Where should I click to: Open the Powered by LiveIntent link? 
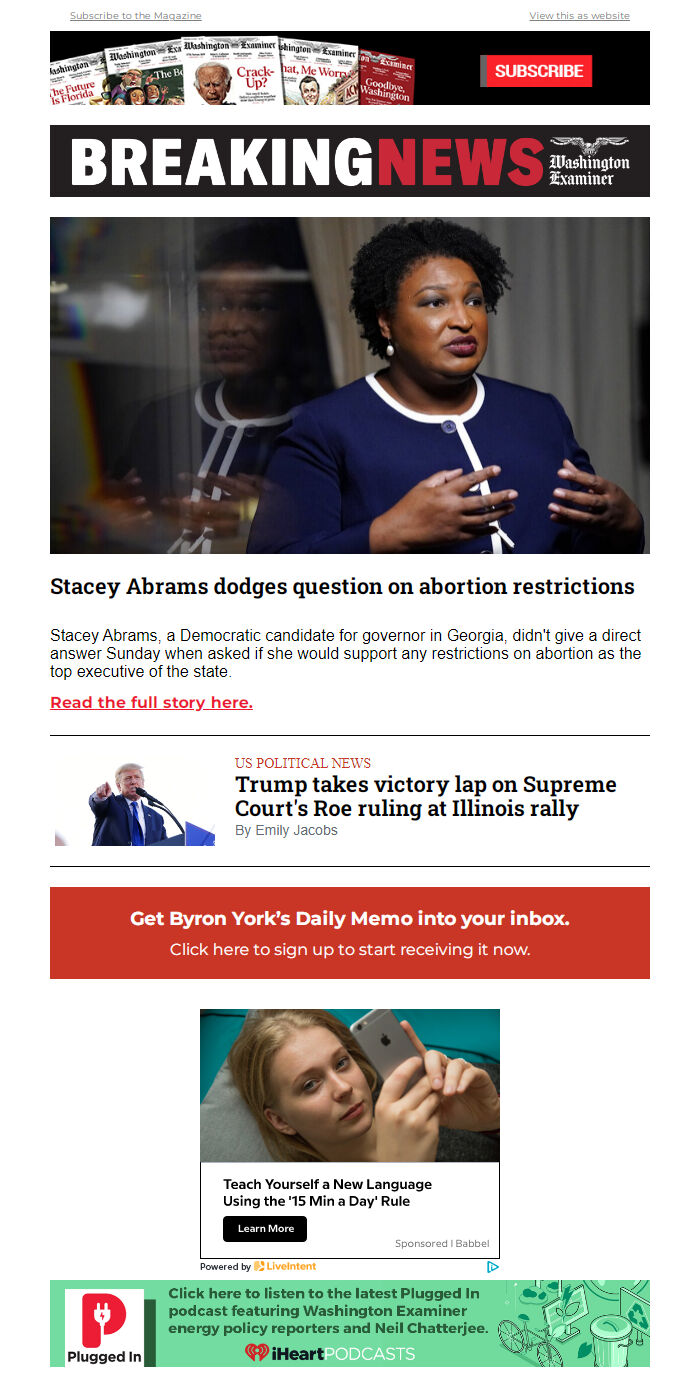[258, 1266]
